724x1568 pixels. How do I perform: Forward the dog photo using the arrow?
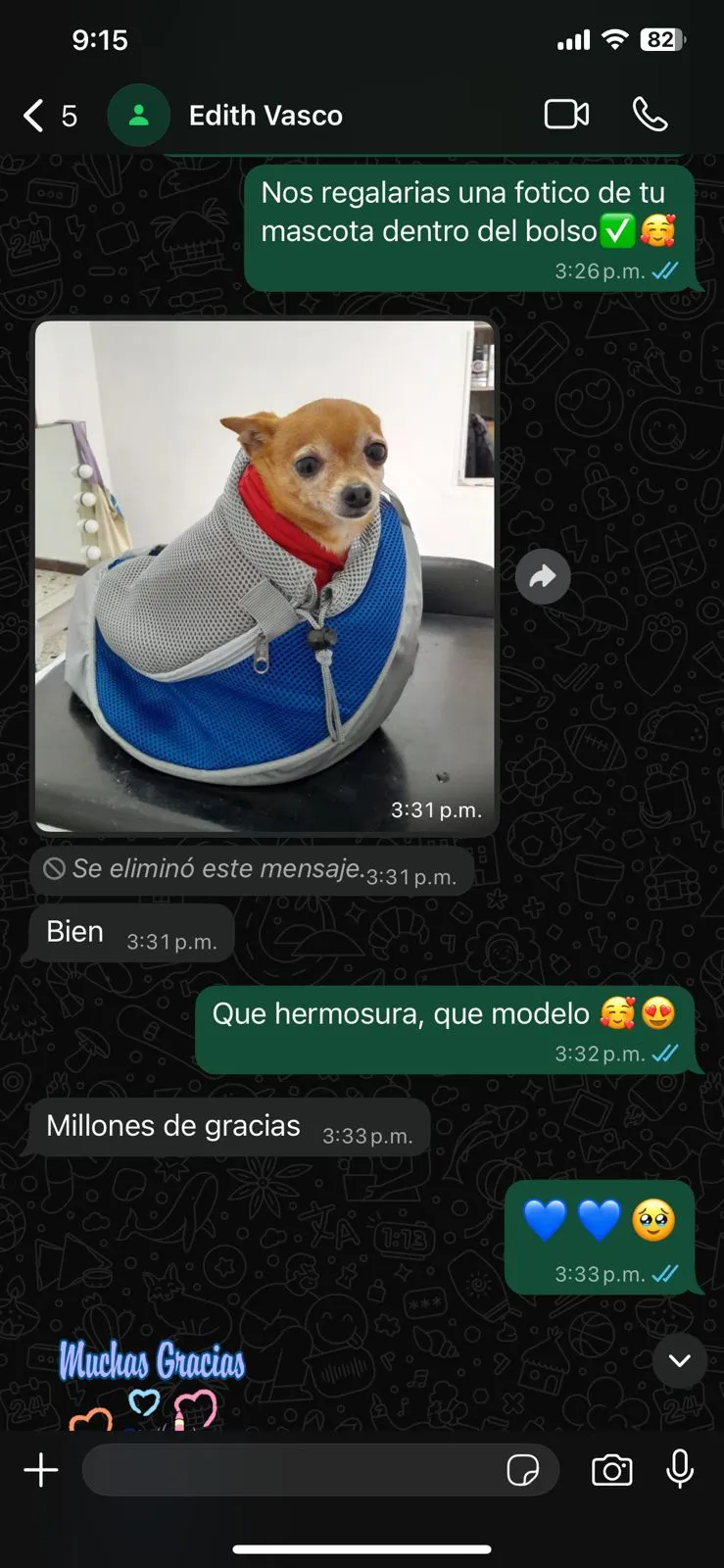(543, 577)
